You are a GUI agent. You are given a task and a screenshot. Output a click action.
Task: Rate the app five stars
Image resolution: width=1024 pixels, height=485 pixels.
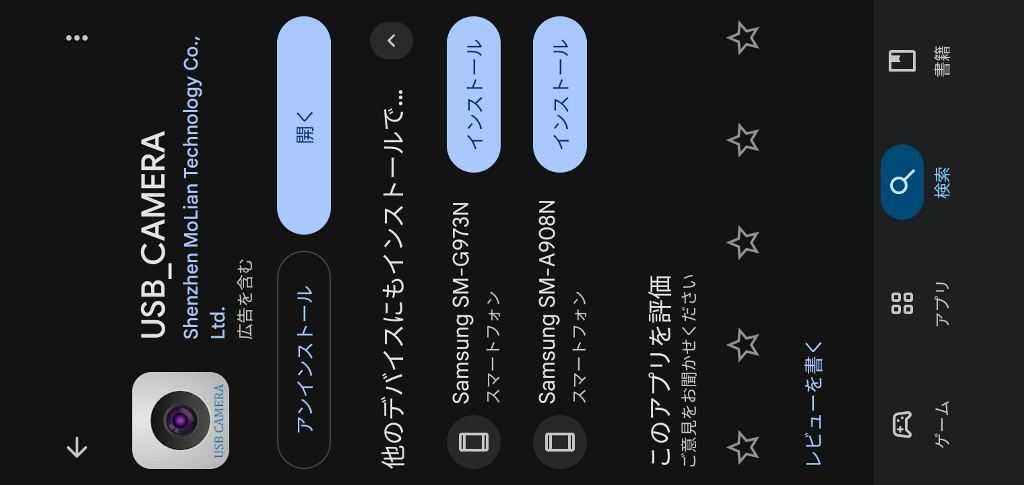point(743,38)
